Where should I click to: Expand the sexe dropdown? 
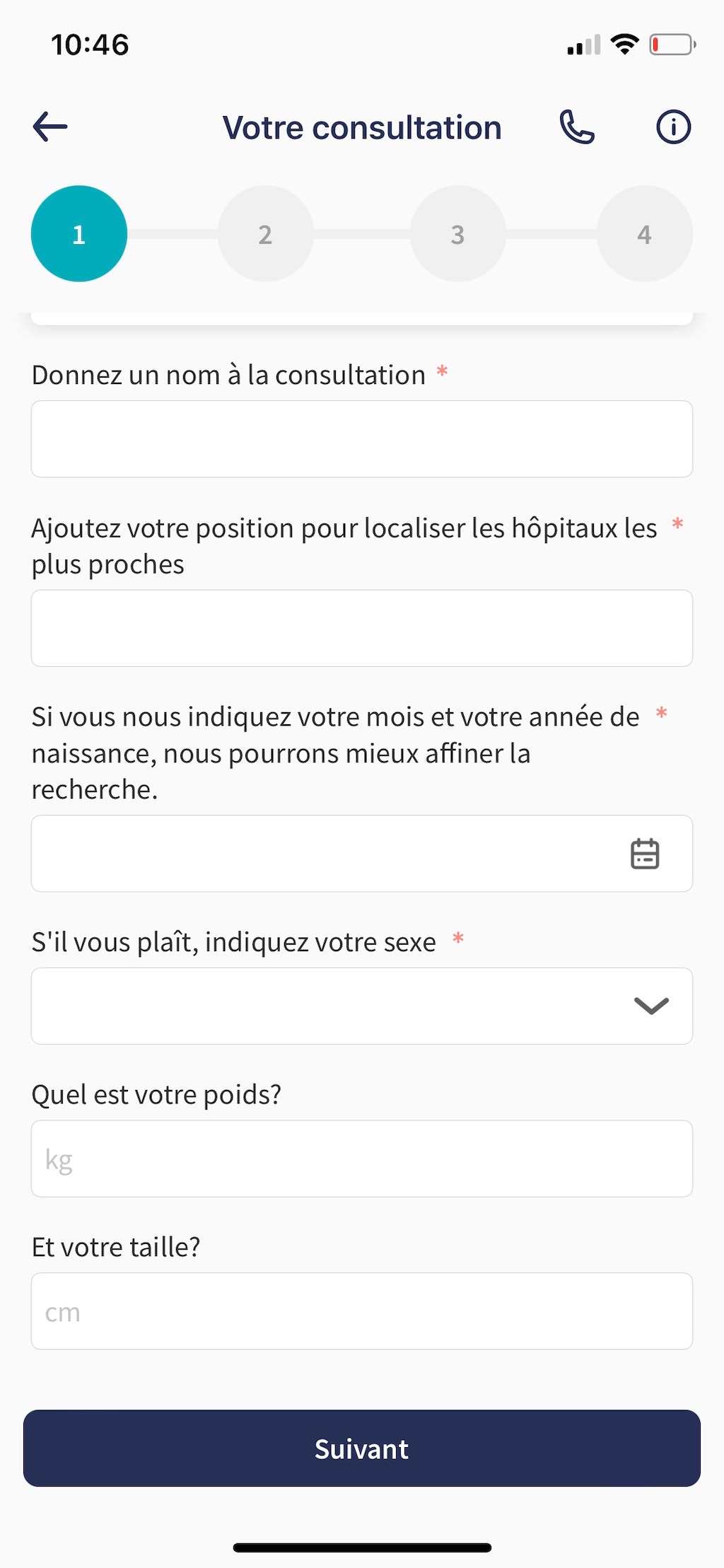click(x=361, y=1006)
